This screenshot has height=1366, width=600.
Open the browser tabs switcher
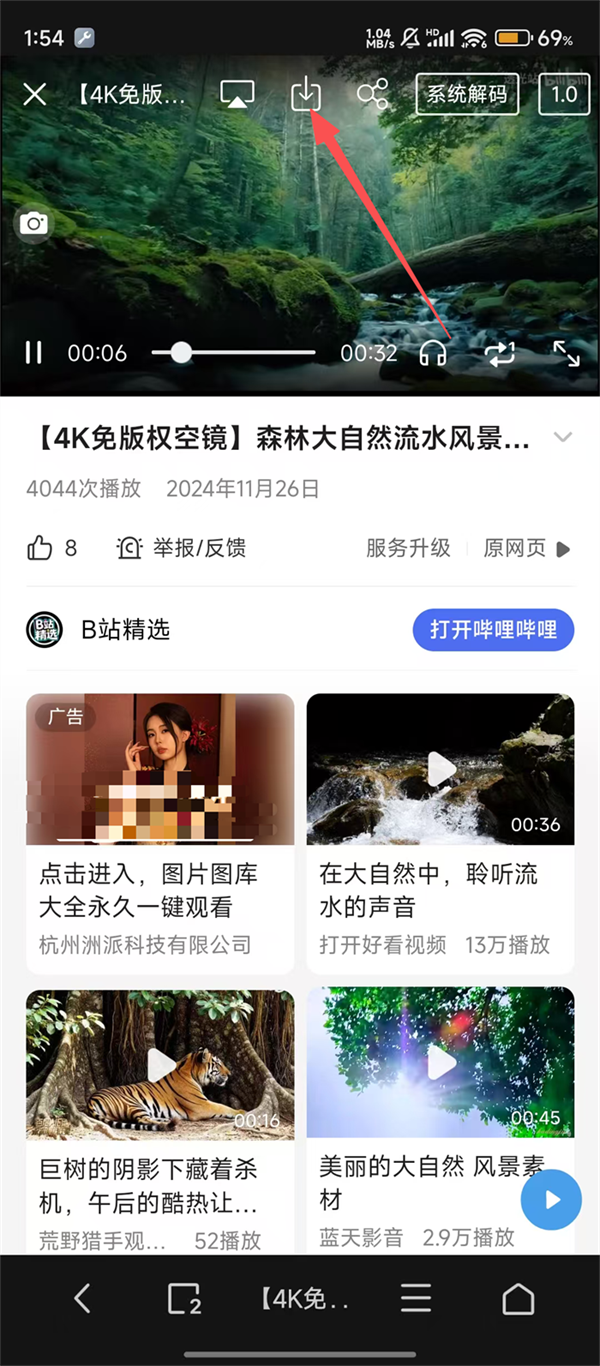pos(184,1299)
